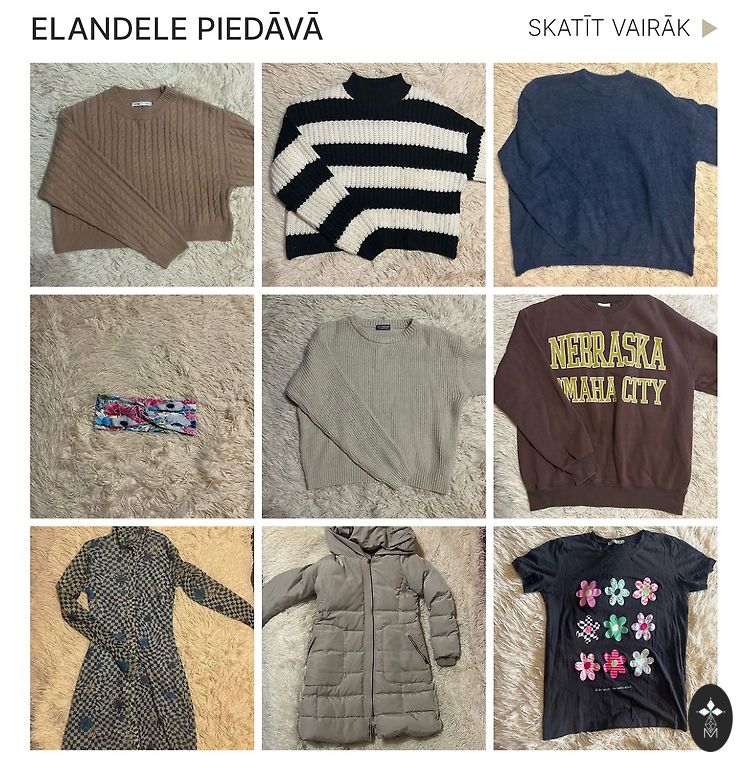Open the colorful floral headband listing
Viewport: 749px width, 768px height.
142,406
